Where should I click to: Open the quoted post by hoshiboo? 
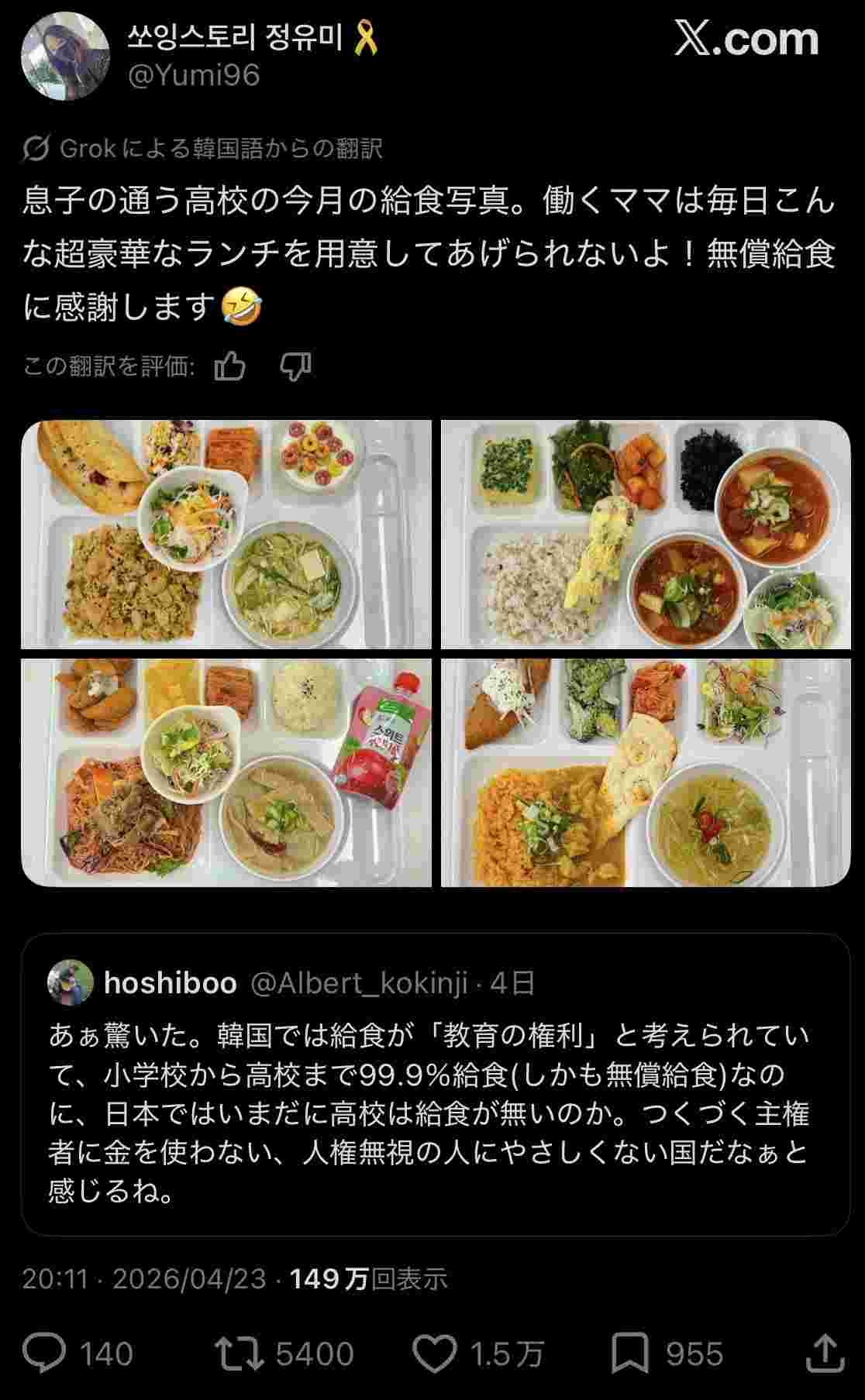pos(435,1085)
